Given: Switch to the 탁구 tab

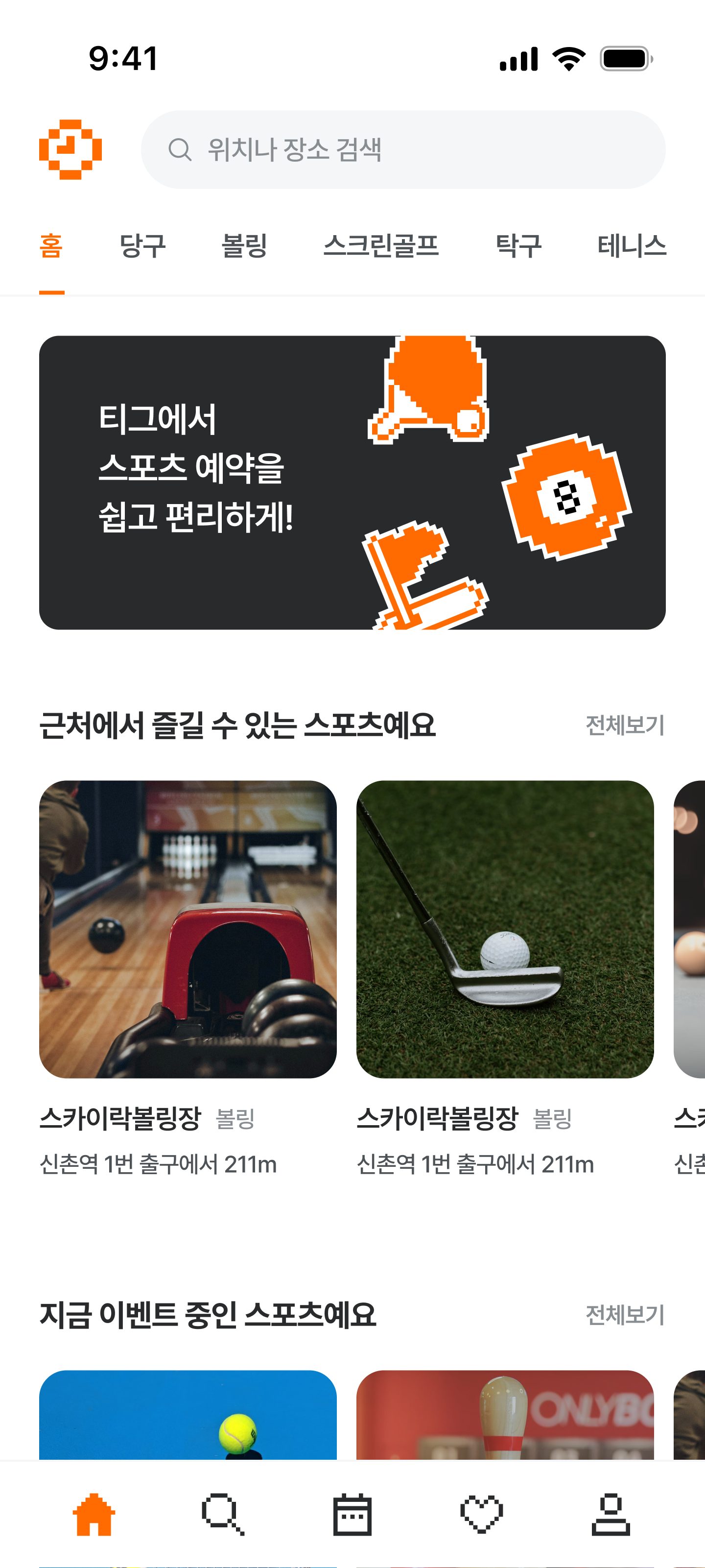Looking at the screenshot, I should [517, 246].
